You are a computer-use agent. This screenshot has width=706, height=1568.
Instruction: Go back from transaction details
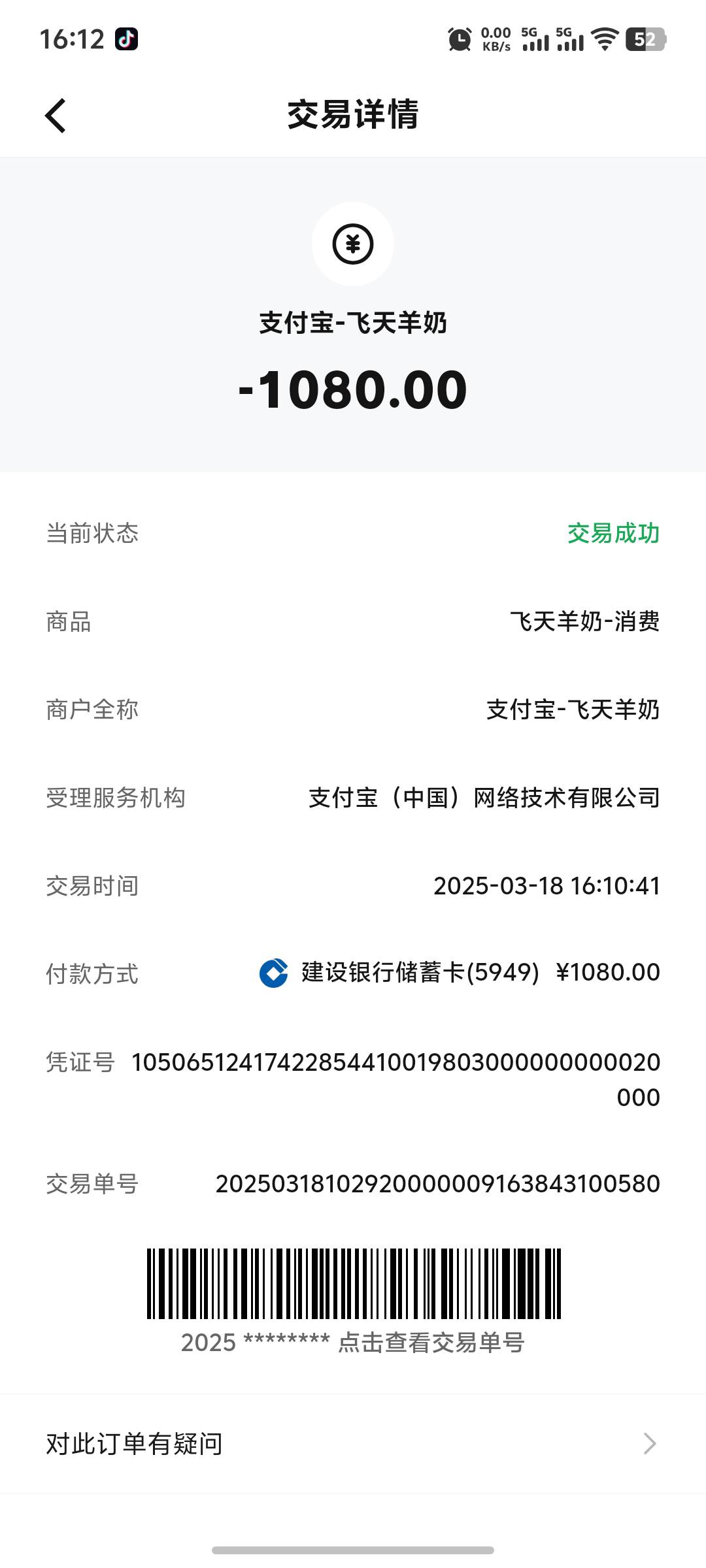pos(56,116)
